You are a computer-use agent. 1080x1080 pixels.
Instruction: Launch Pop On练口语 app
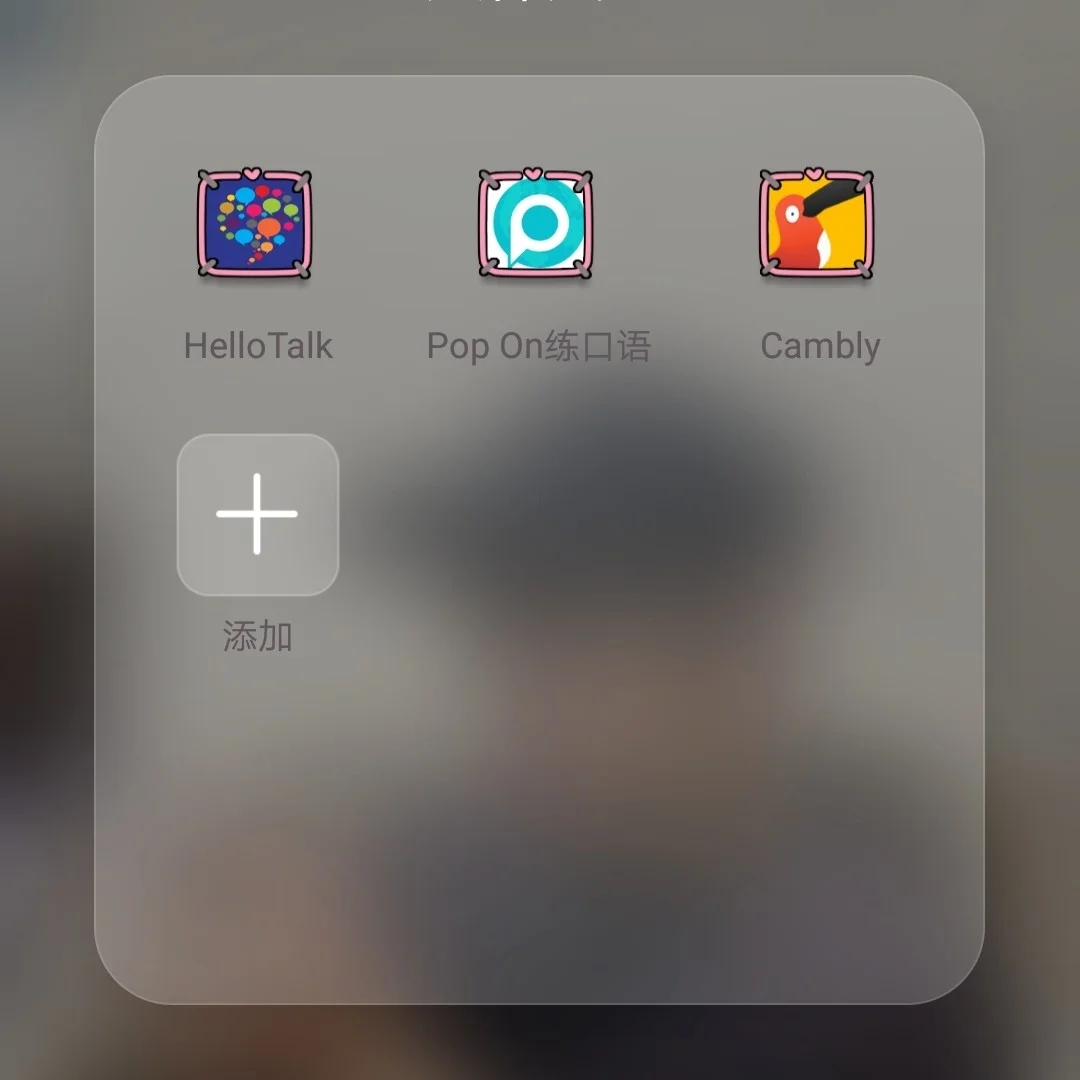[536, 225]
